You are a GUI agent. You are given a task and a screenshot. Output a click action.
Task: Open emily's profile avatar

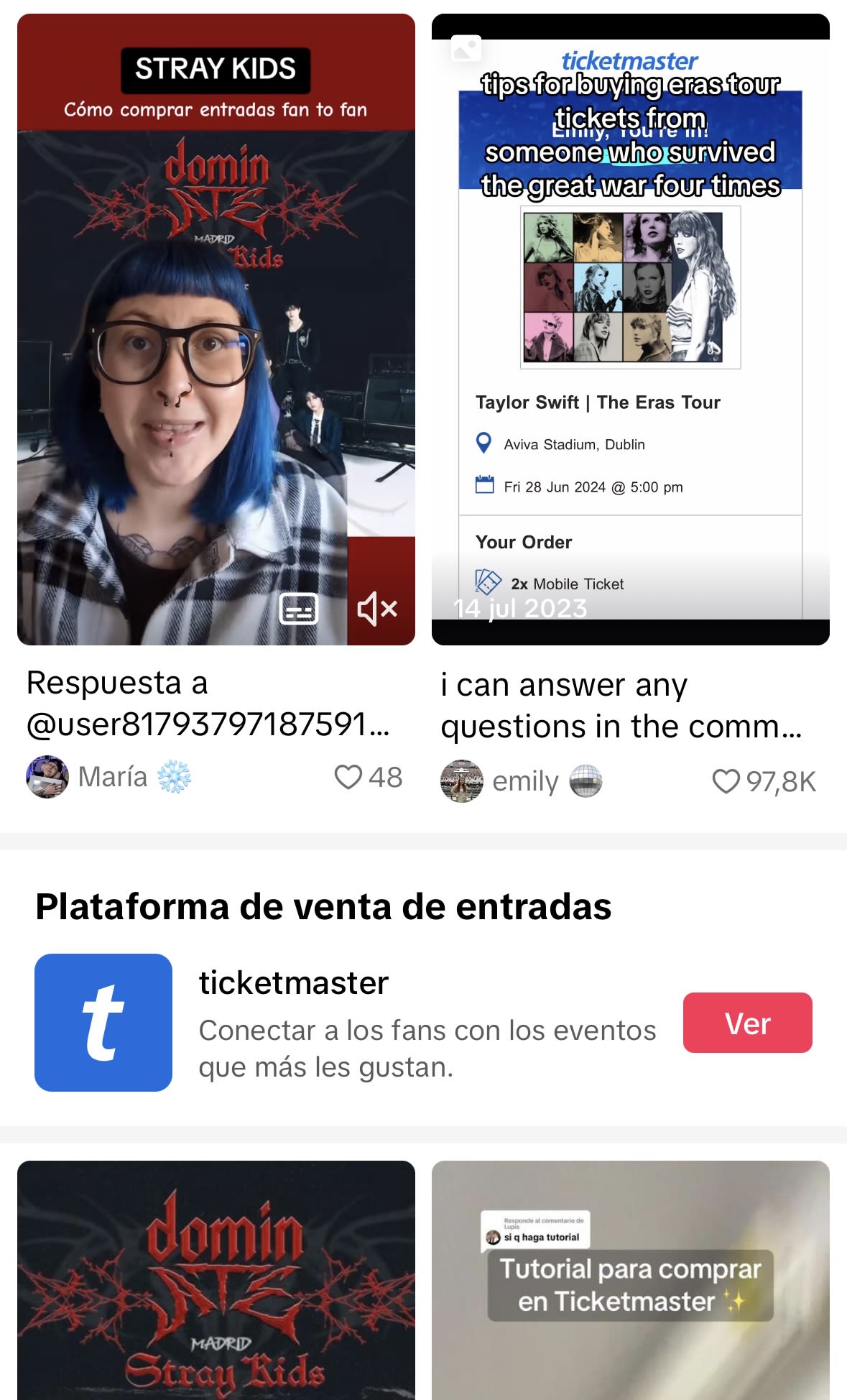461,781
